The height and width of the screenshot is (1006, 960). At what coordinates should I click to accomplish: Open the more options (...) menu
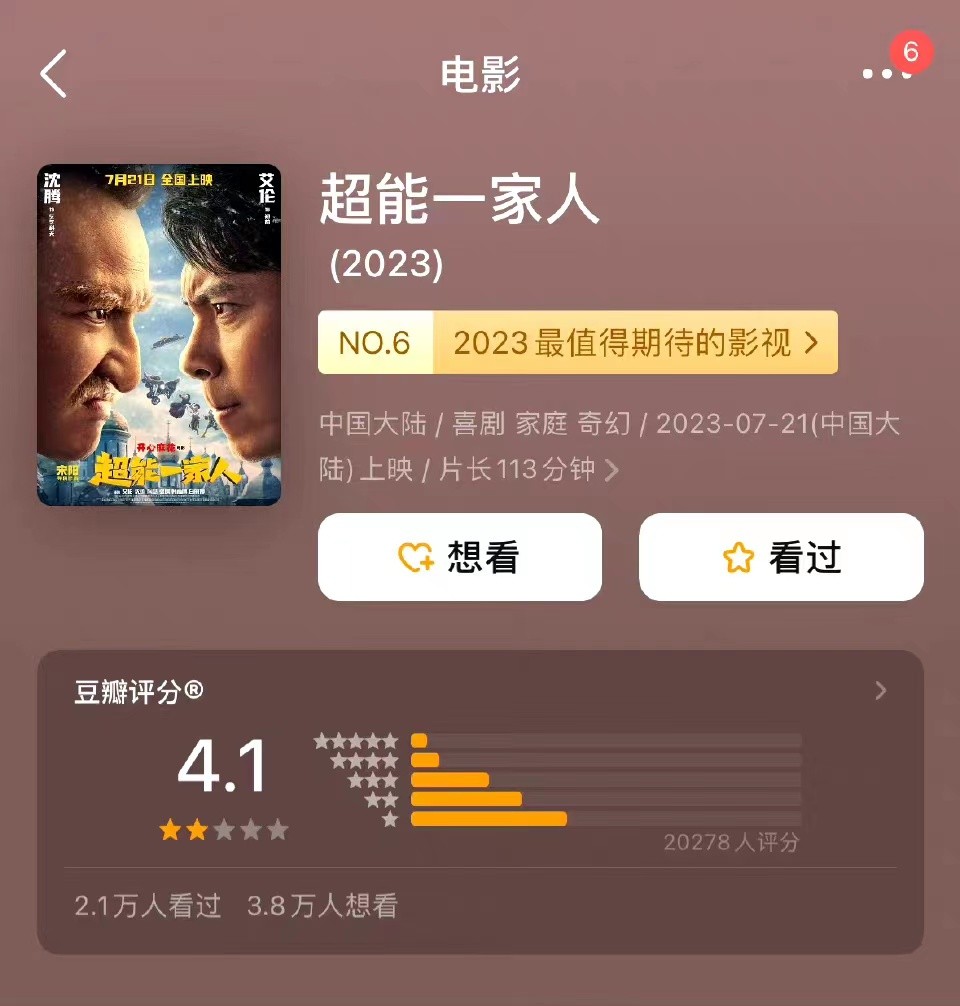click(878, 75)
